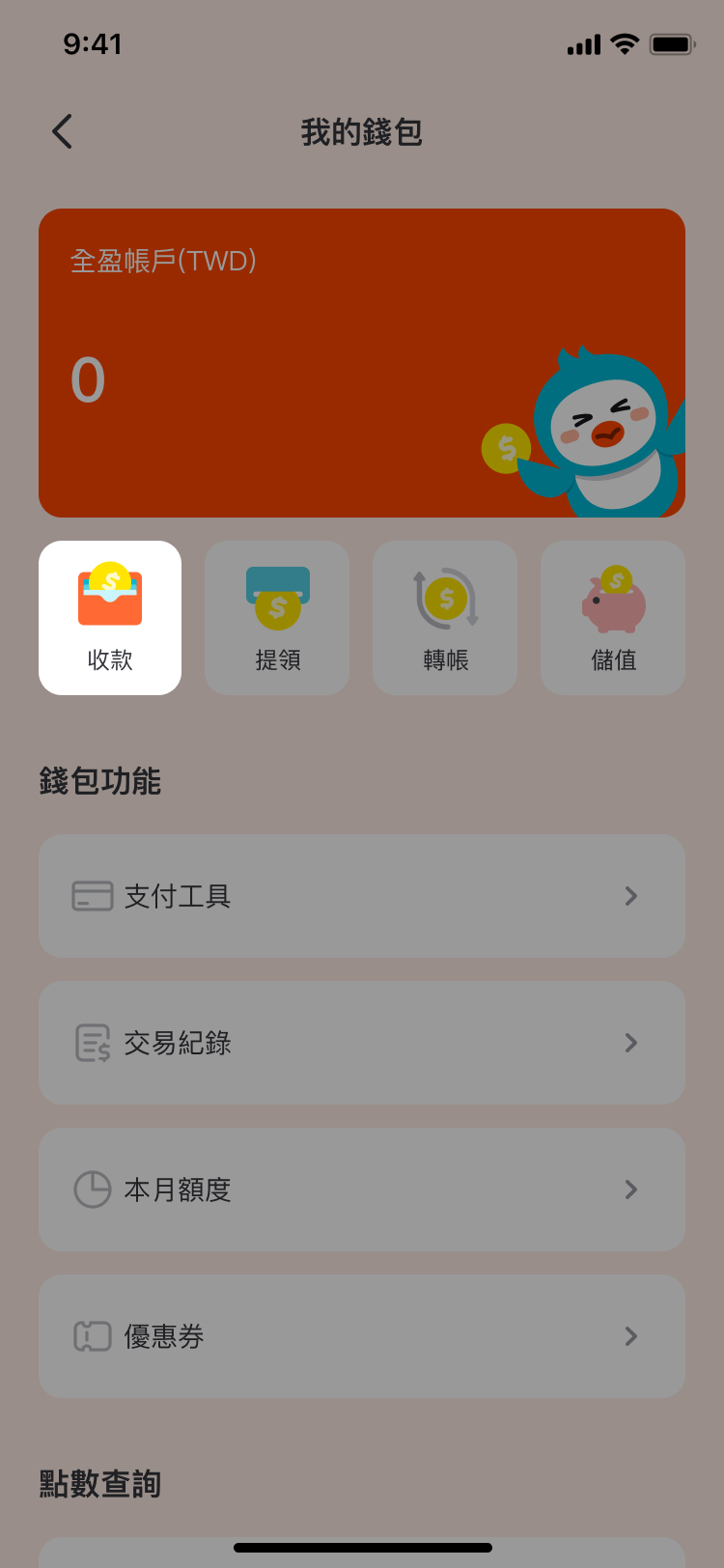The width and height of the screenshot is (724, 1568).
Task: Tap the 提領 withdraw button
Action: click(277, 618)
